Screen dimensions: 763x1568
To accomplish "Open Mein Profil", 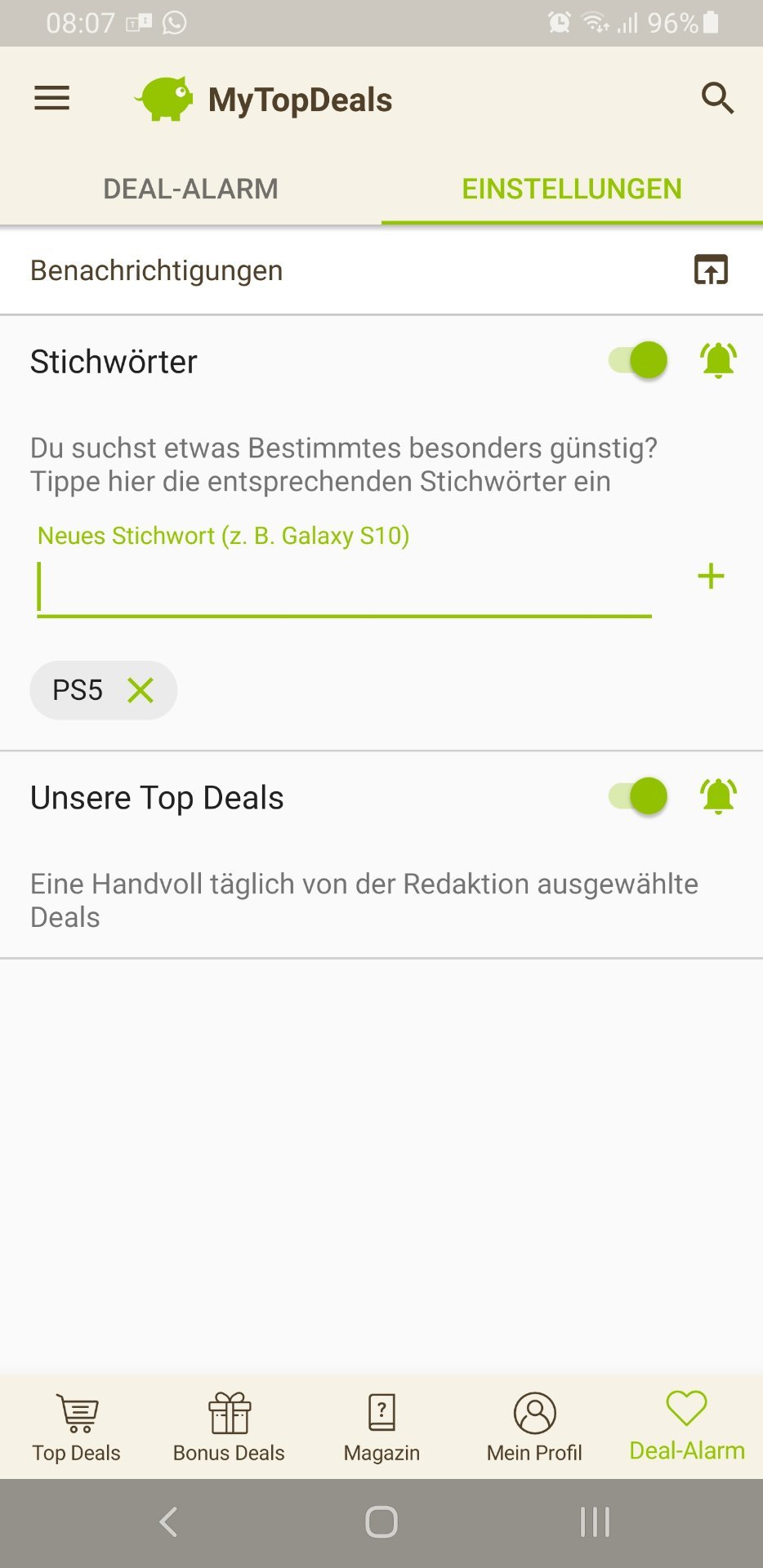I will coord(534,1428).
